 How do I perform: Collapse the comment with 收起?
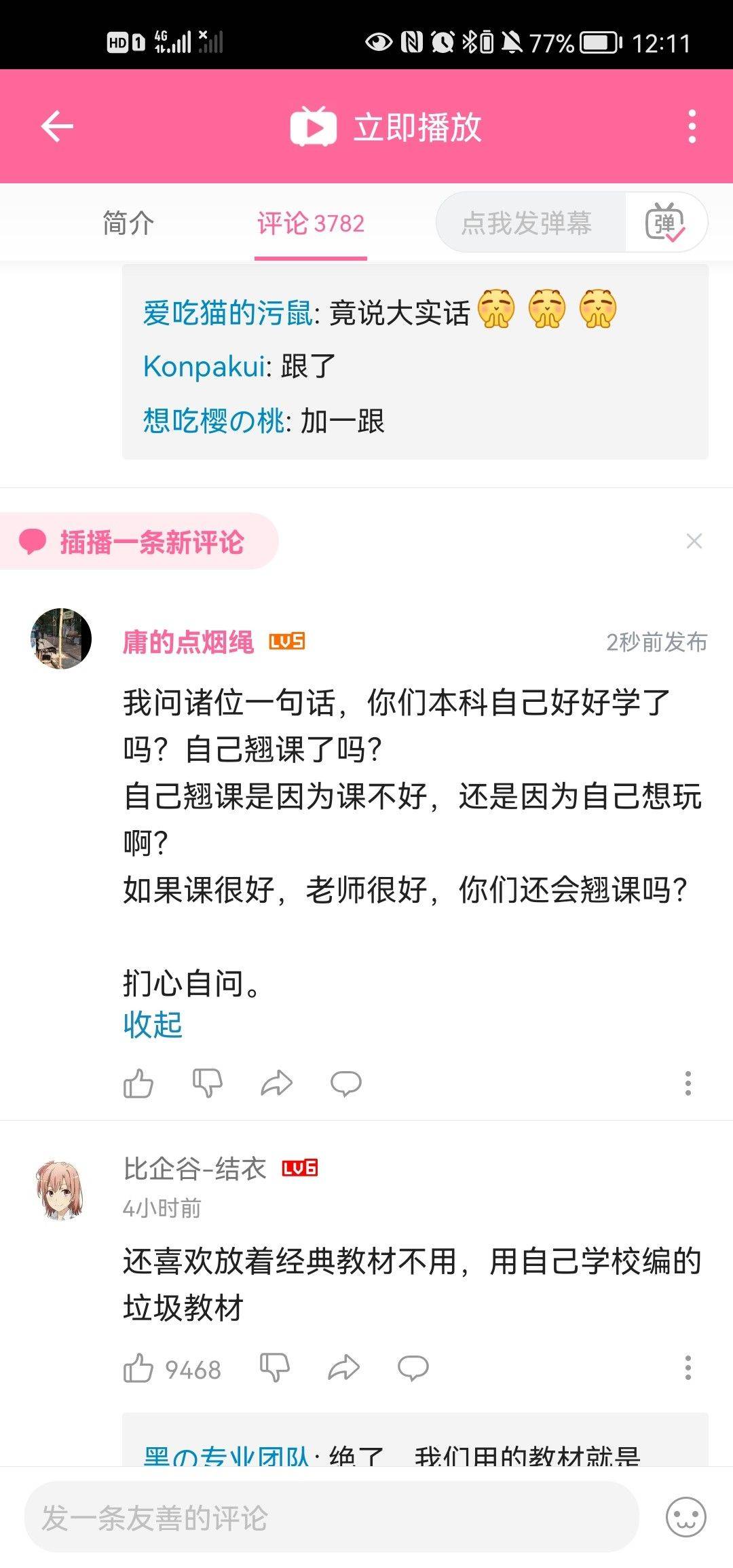pos(153,1025)
